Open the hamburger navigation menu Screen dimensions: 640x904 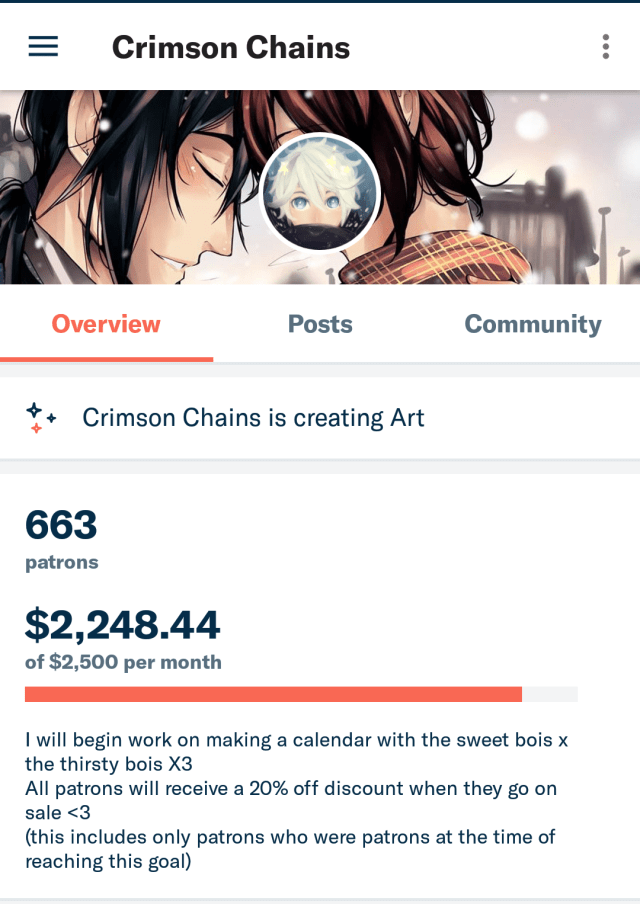point(43,47)
